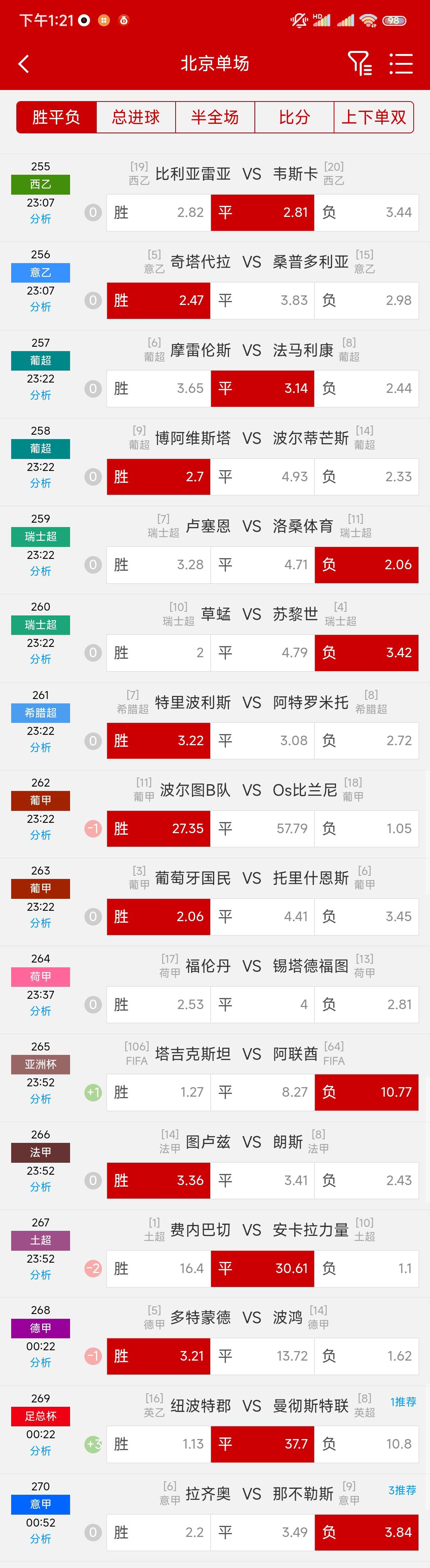This screenshot has height=1568, width=430.
Task: Pick 负 1.1 for 费内巴切 vs 安卡拉力量
Action: (x=367, y=1269)
